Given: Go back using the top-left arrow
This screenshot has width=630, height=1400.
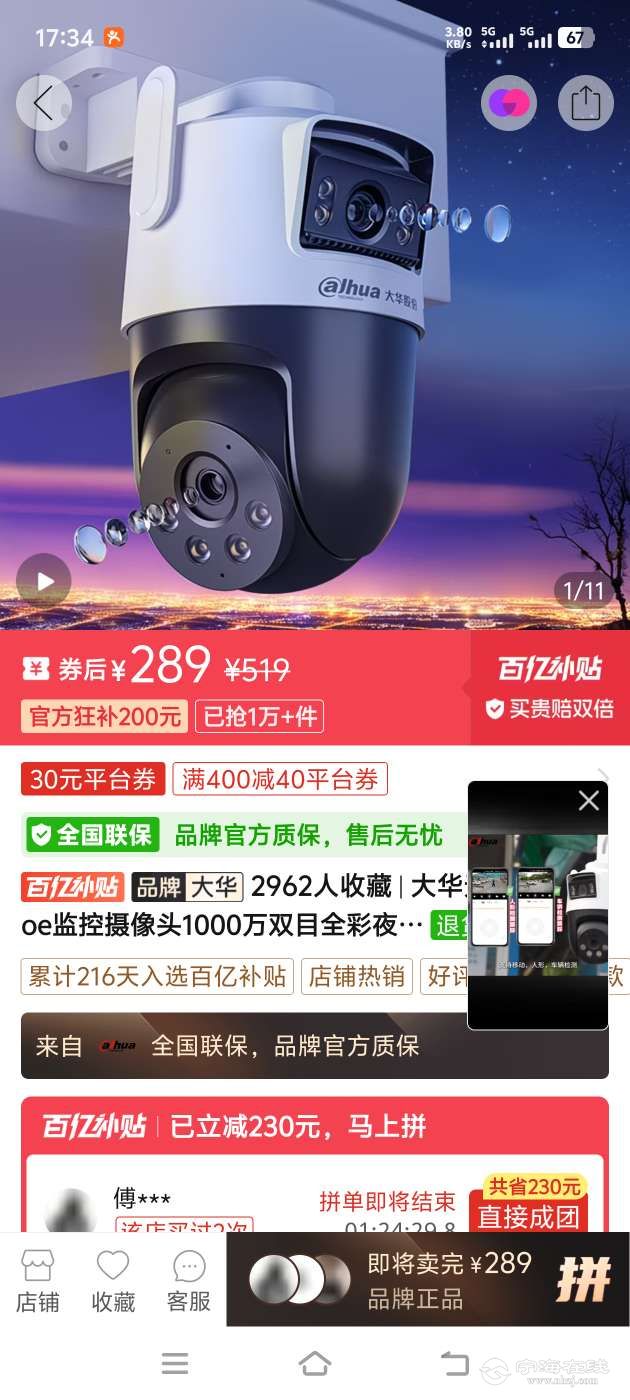Looking at the screenshot, I should tap(43, 103).
